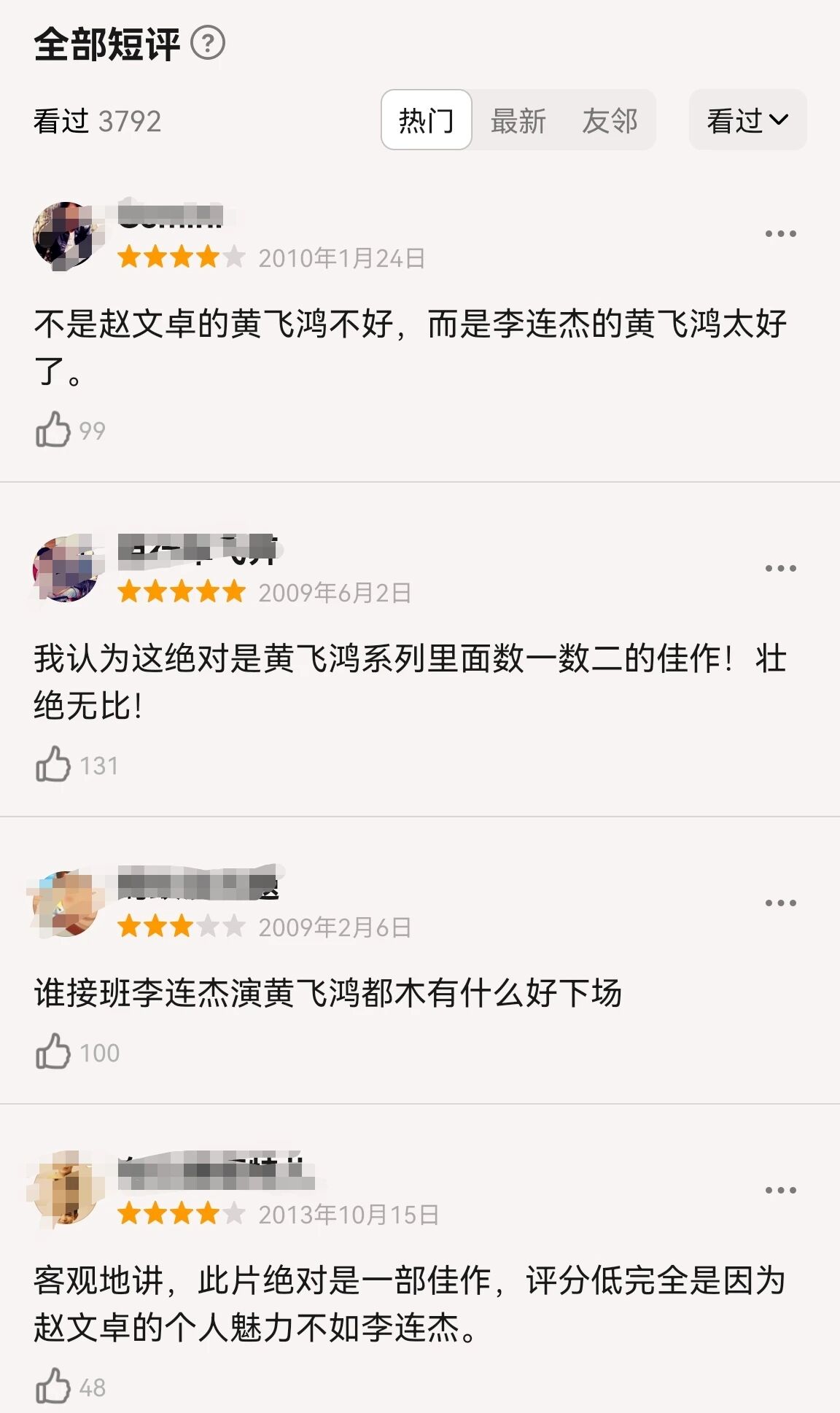Switch to the 最新 tab
The image size is (840, 1413).
(518, 120)
